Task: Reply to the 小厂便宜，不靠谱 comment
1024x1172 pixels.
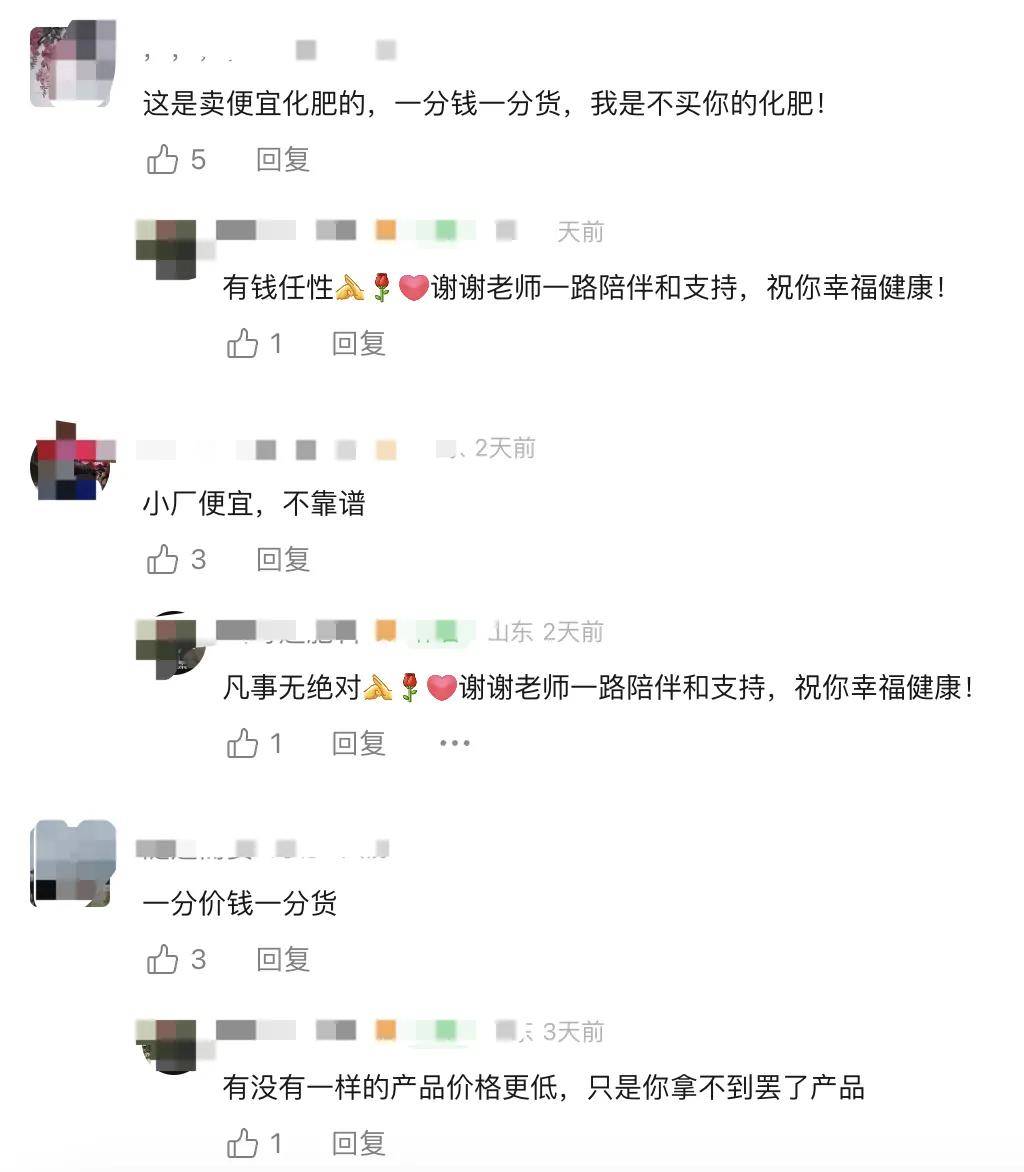Action: (283, 560)
